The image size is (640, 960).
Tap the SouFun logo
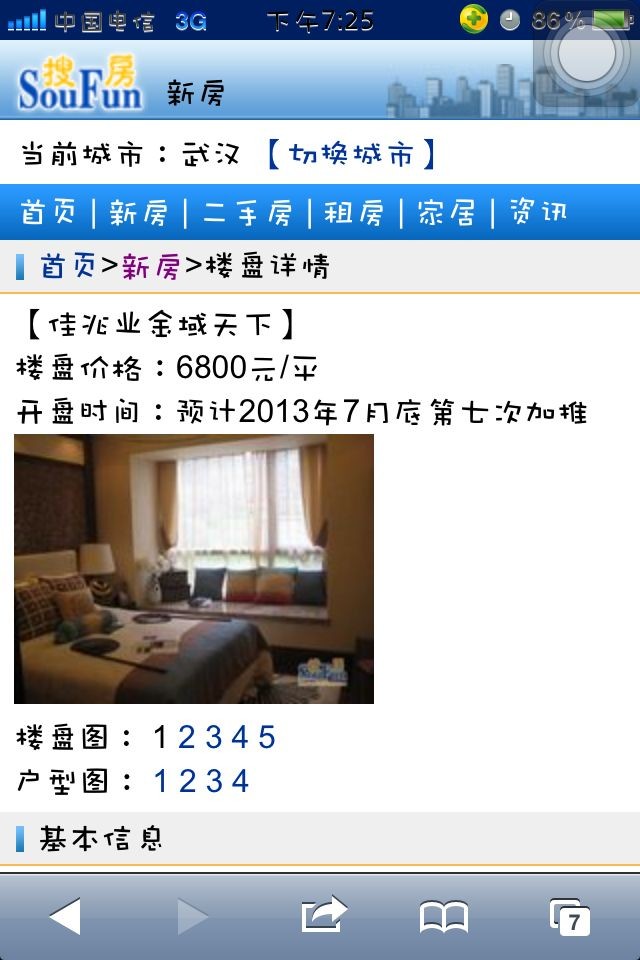tap(78, 83)
